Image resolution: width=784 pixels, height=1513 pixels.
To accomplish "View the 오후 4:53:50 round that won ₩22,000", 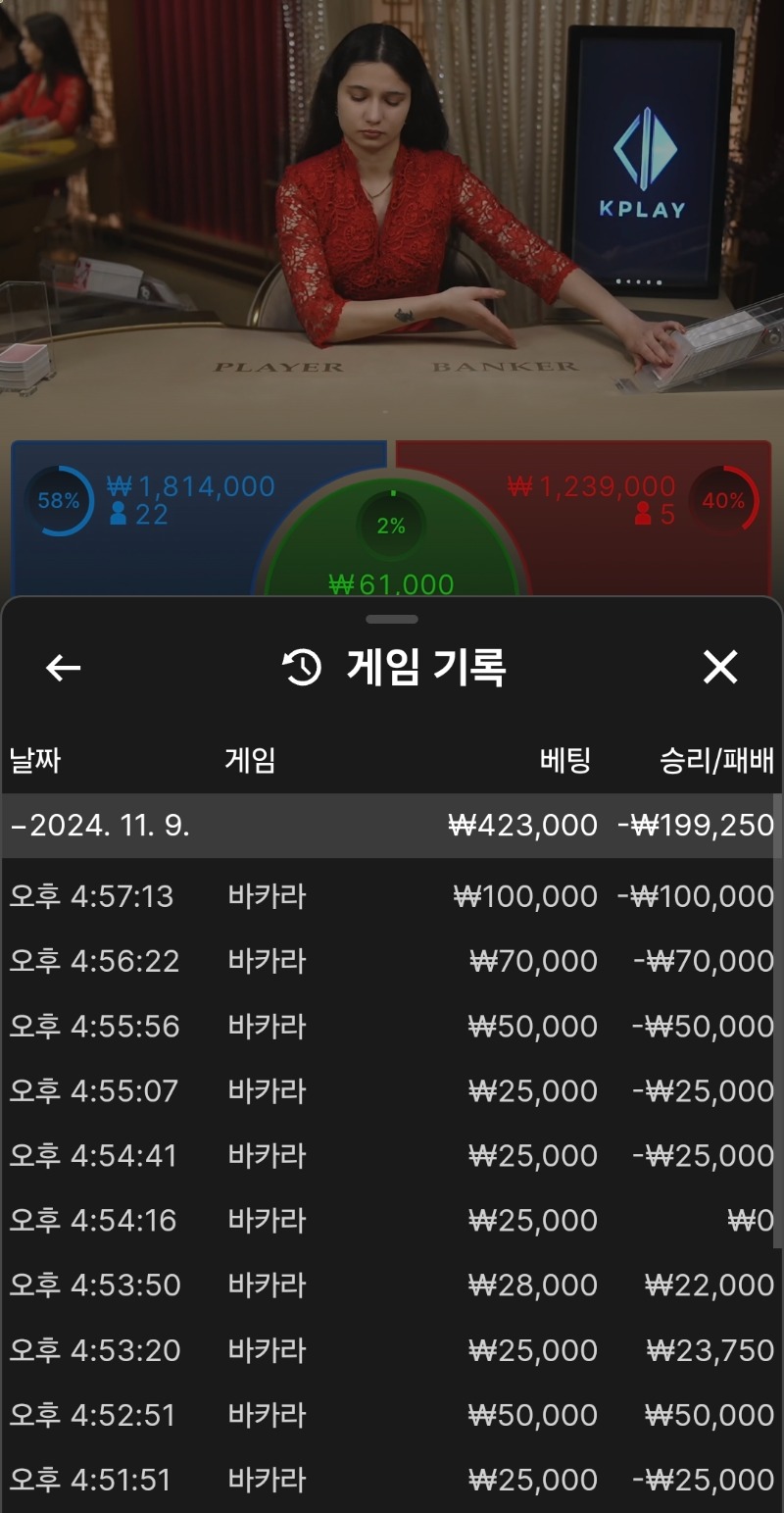I will click(390, 1285).
